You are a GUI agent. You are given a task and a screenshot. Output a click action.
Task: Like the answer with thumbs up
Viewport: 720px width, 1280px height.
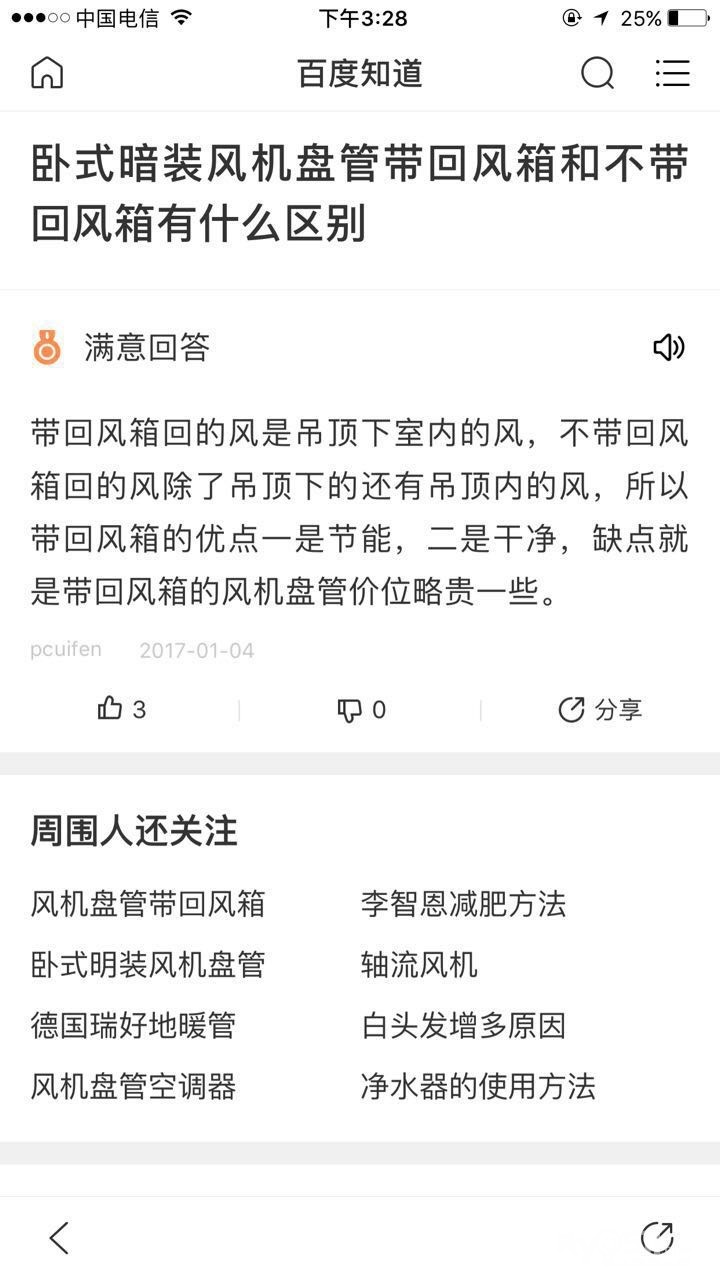click(x=121, y=709)
